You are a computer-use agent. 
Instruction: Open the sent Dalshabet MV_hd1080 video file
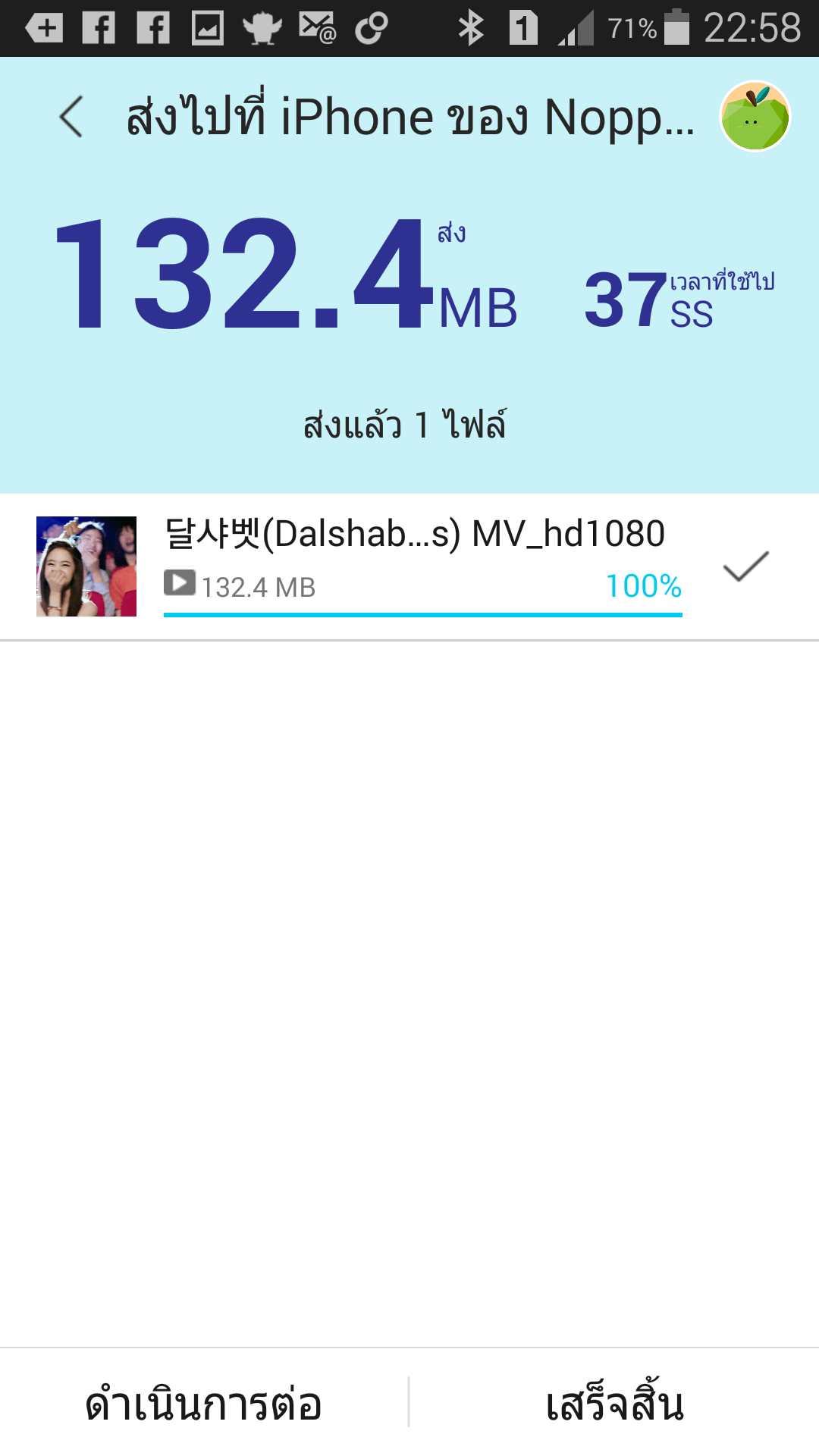(409, 567)
